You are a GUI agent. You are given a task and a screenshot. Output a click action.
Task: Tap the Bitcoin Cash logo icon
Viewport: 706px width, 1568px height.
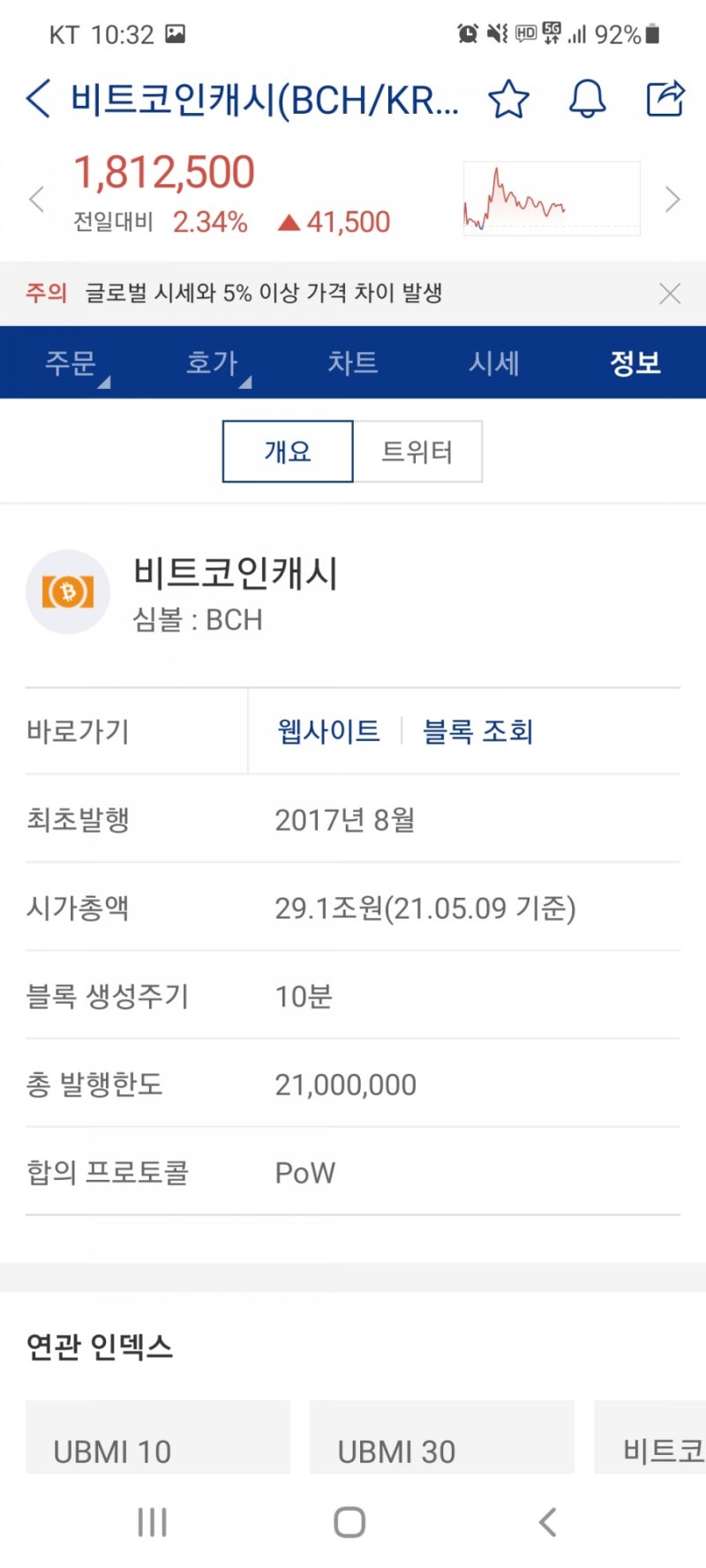point(69,593)
